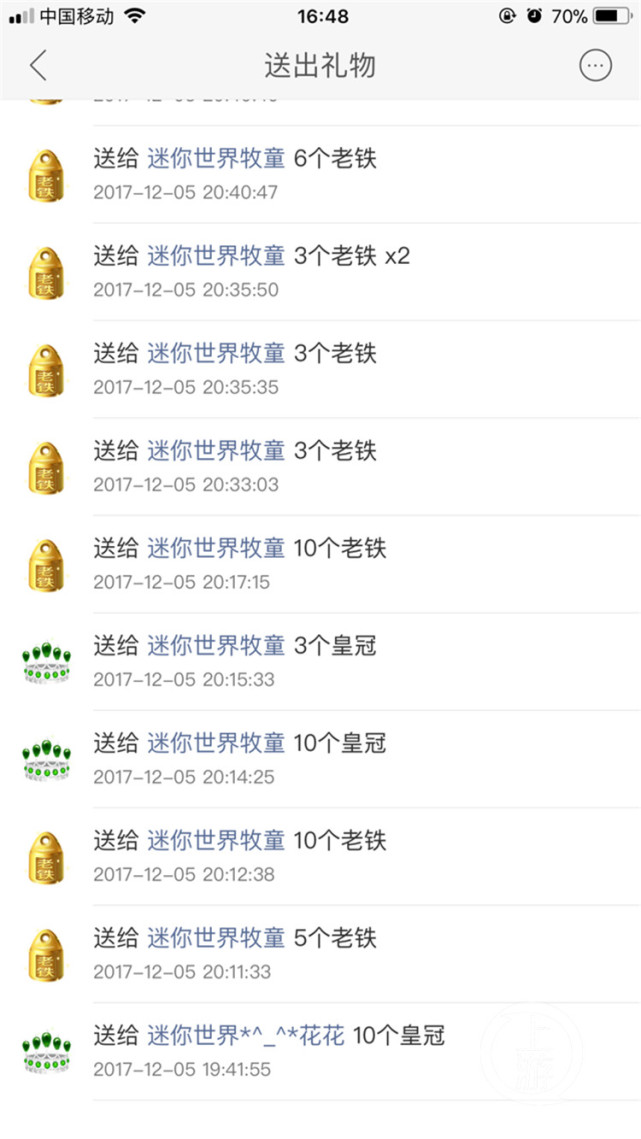Viewport: 641px width, 1139px height.
Task: Tap 迷你世界牧童 in the 20:35:35 gift record
Action: 216,353
